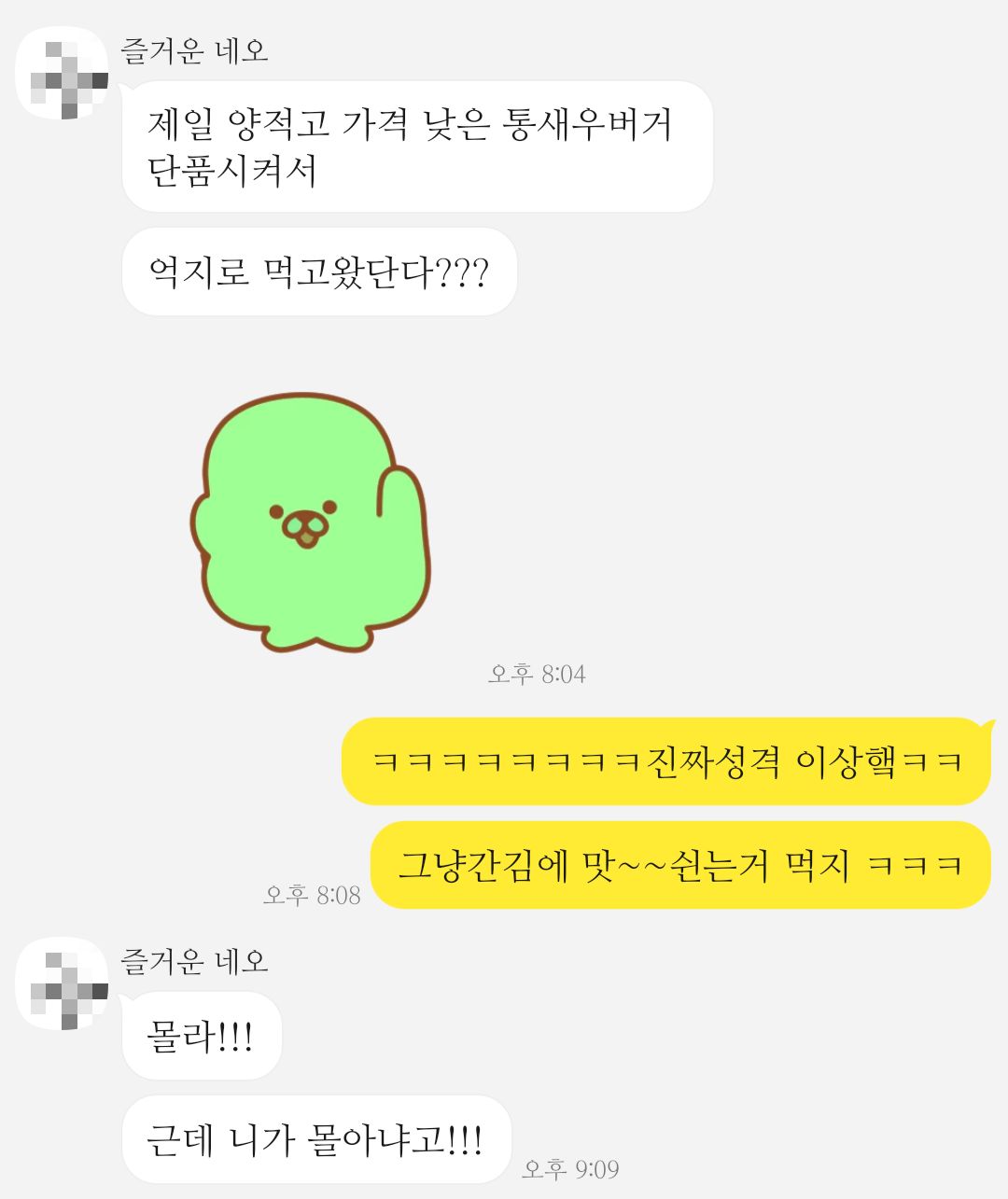Open 즐거운 네오's profile picture above 통새우버거 message

[63, 74]
